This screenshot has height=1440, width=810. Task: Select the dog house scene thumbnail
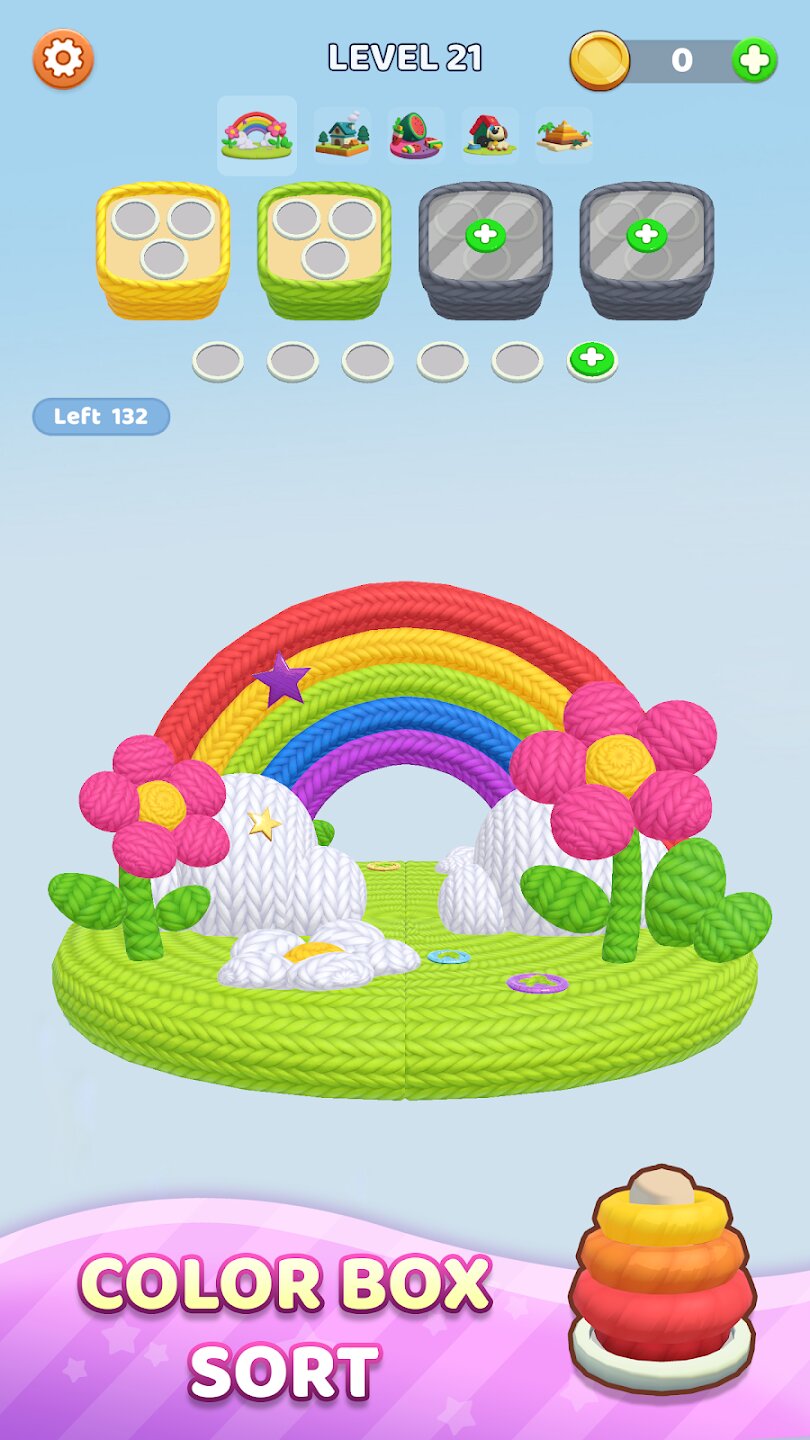pyautogui.click(x=490, y=135)
